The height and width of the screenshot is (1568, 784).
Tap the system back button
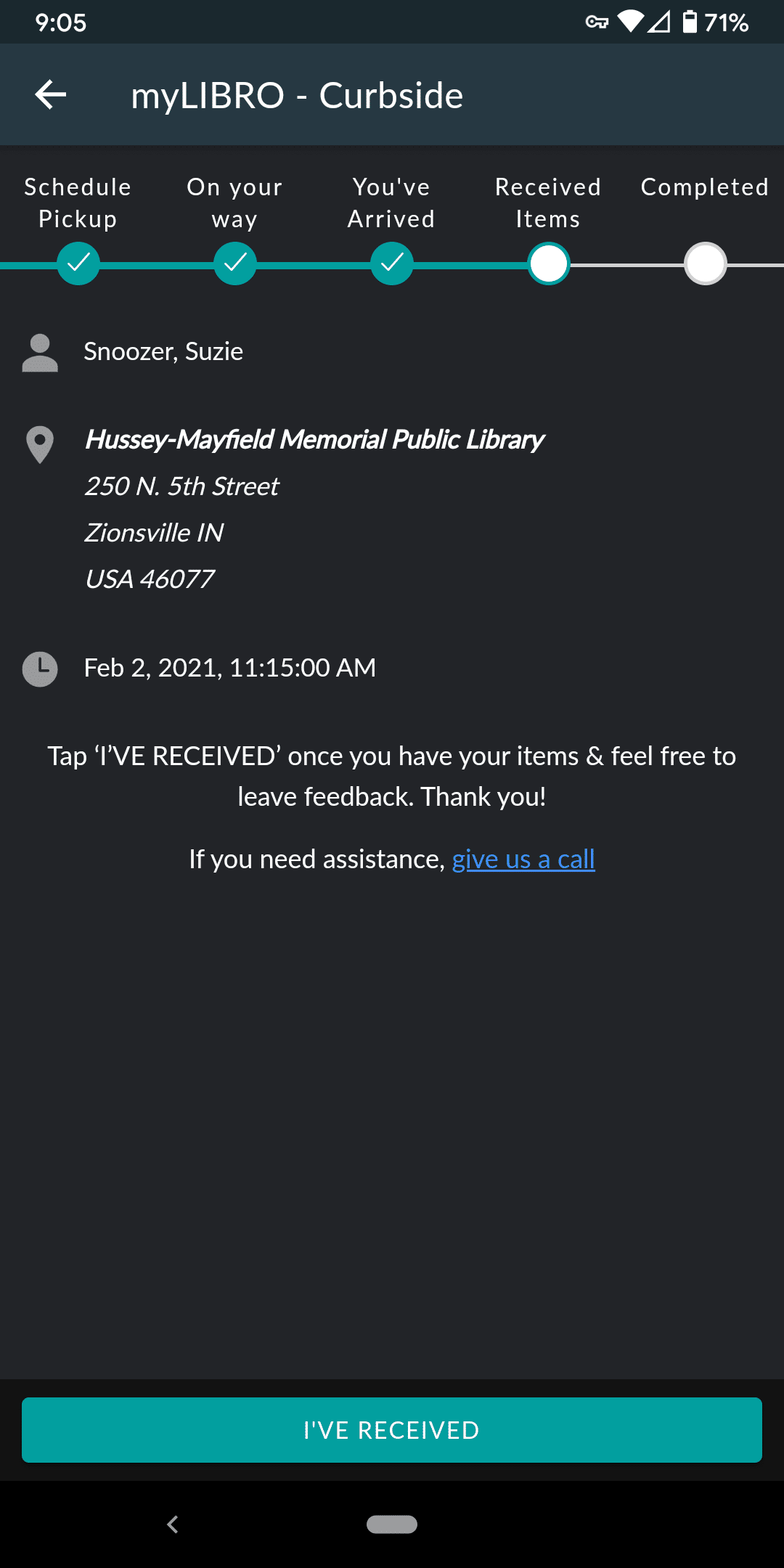(173, 1524)
